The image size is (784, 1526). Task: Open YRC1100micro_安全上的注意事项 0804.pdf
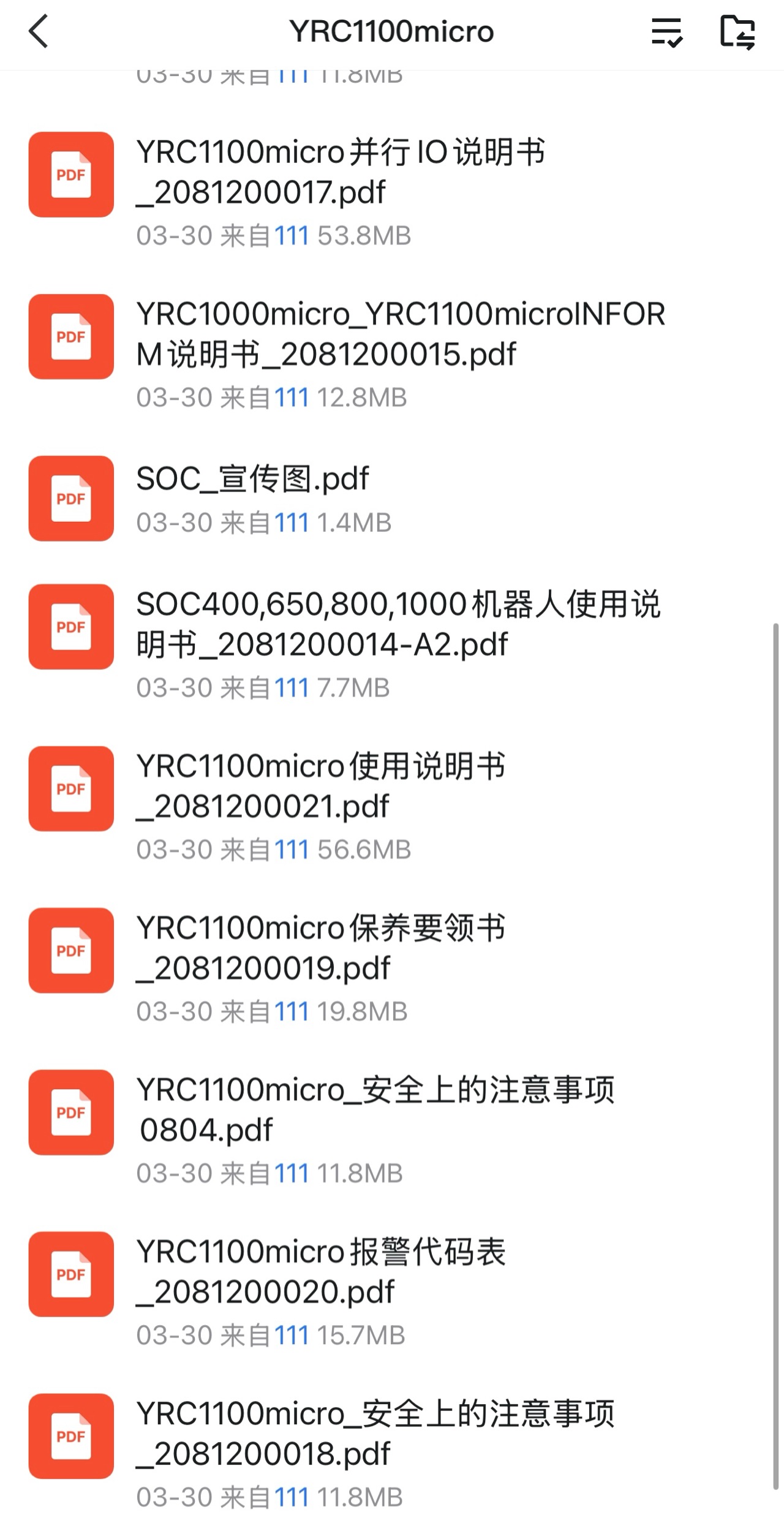coord(375,1110)
